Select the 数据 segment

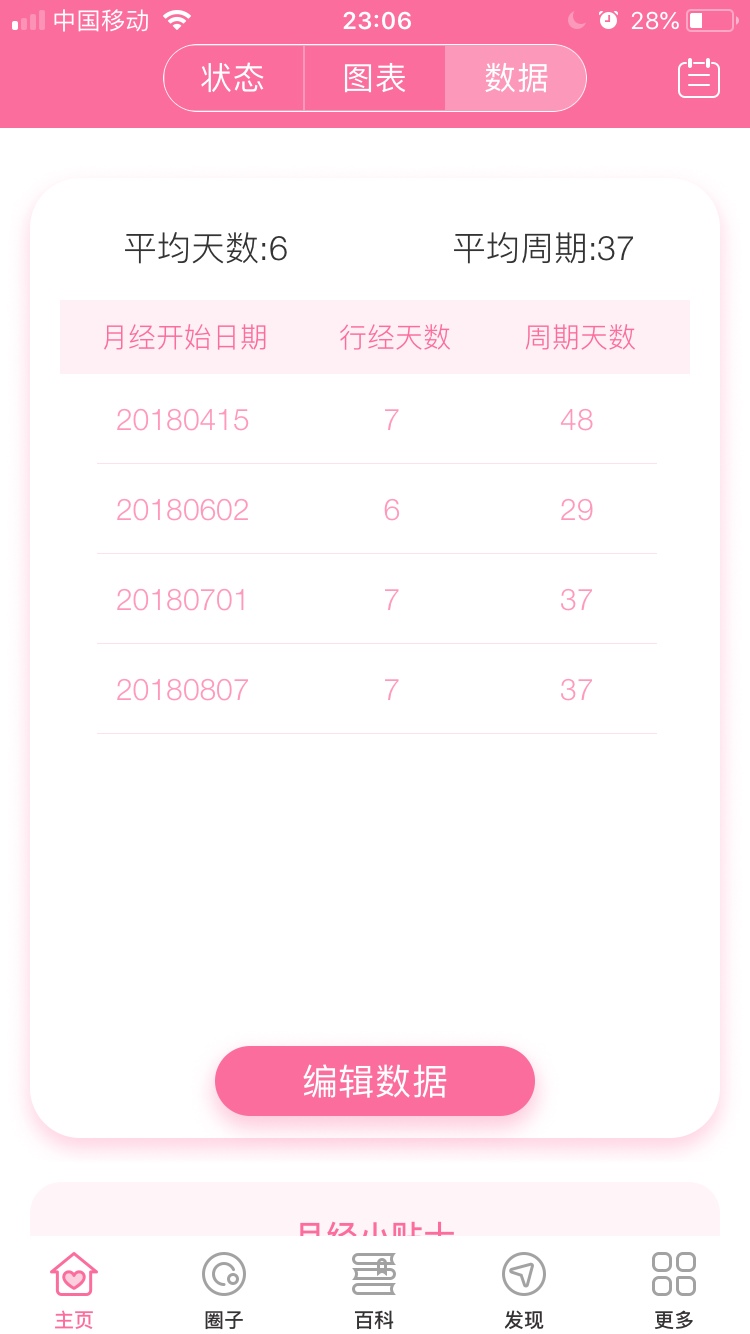point(516,78)
